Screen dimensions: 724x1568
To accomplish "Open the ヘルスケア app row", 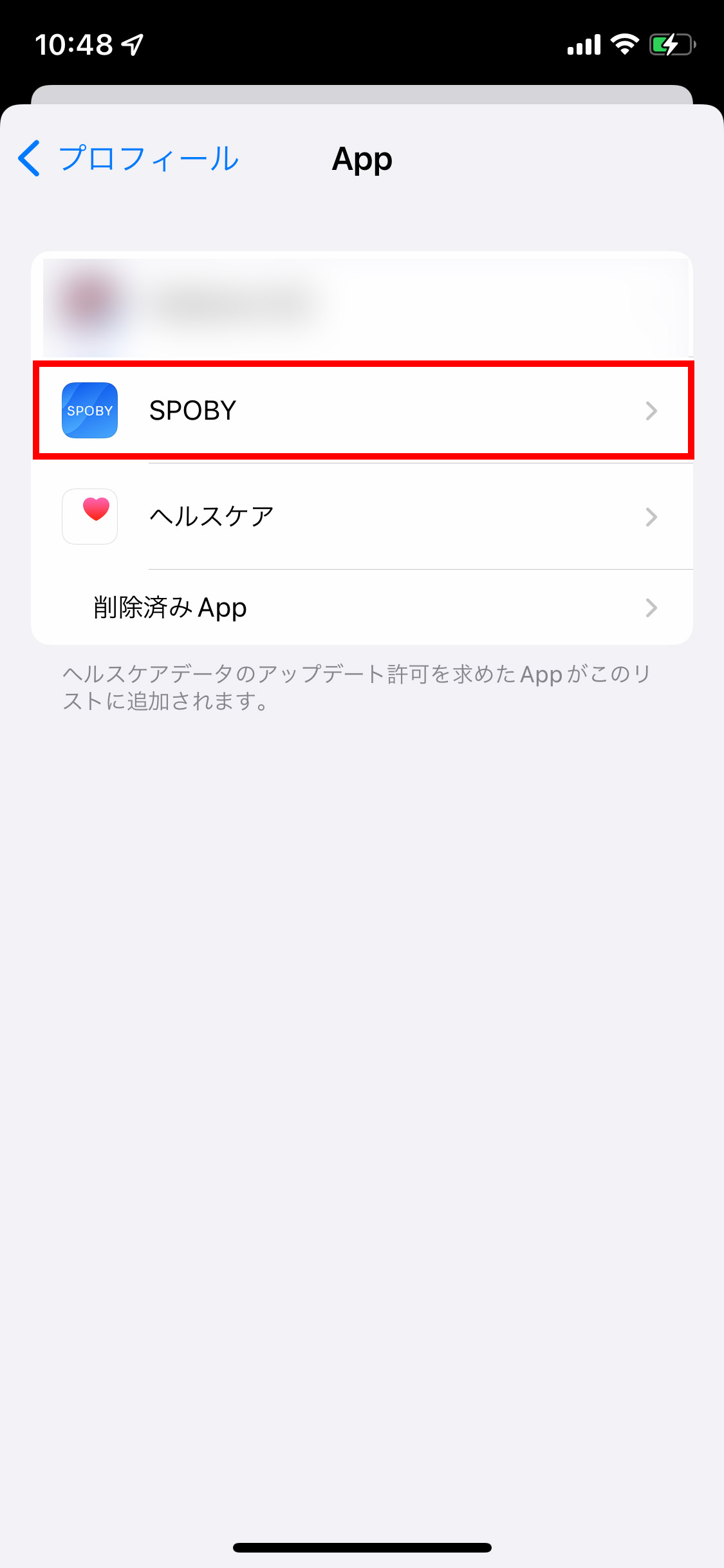I will [362, 516].
